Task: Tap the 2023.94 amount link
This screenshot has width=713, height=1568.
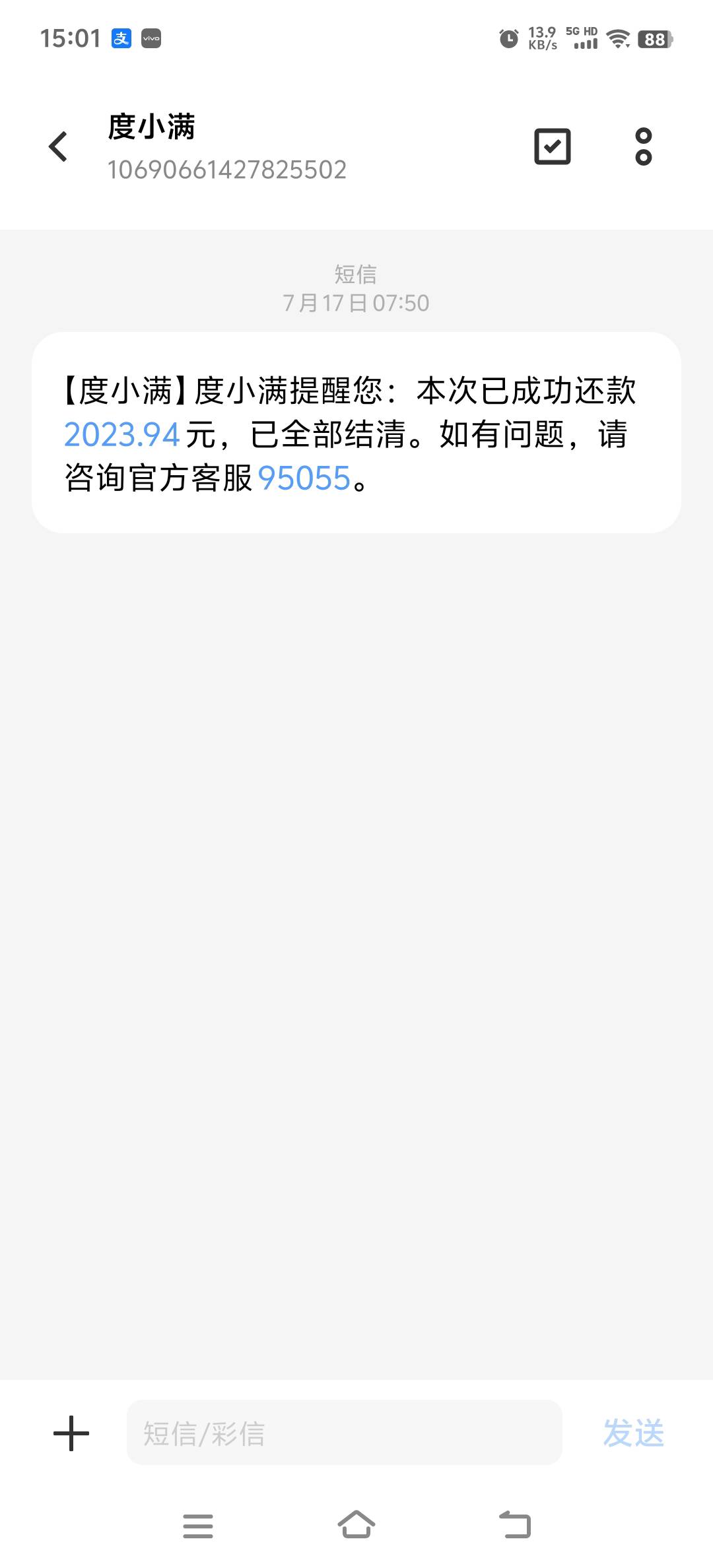Action: tap(122, 435)
